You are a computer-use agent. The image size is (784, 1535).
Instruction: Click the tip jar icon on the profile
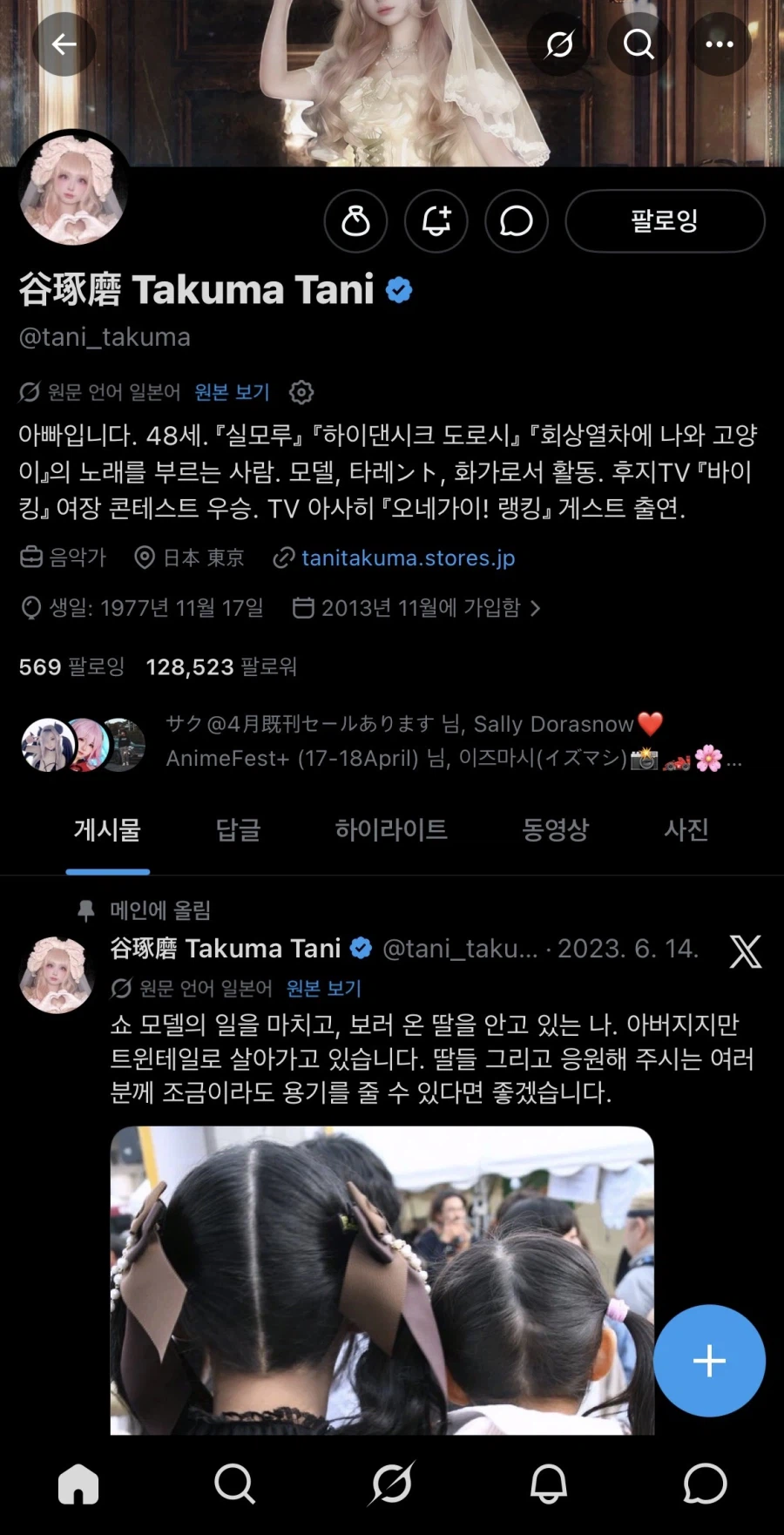point(355,221)
